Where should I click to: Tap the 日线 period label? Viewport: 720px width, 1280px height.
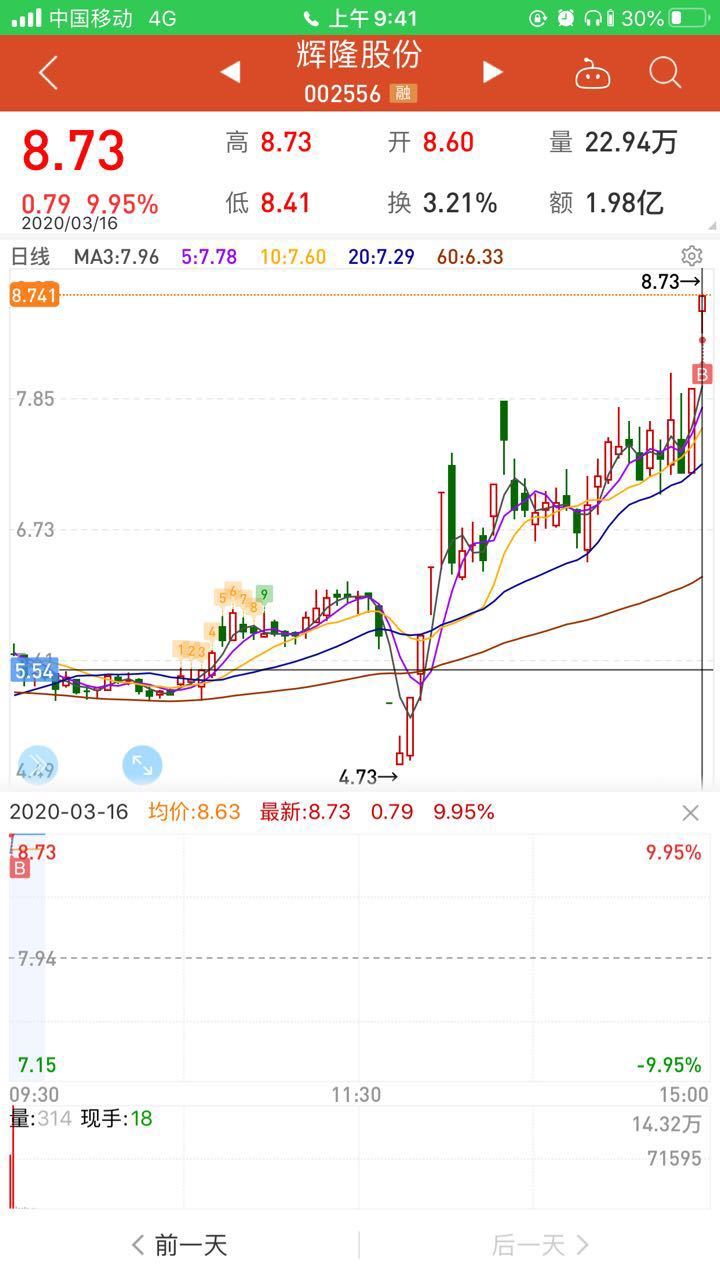[x=30, y=257]
